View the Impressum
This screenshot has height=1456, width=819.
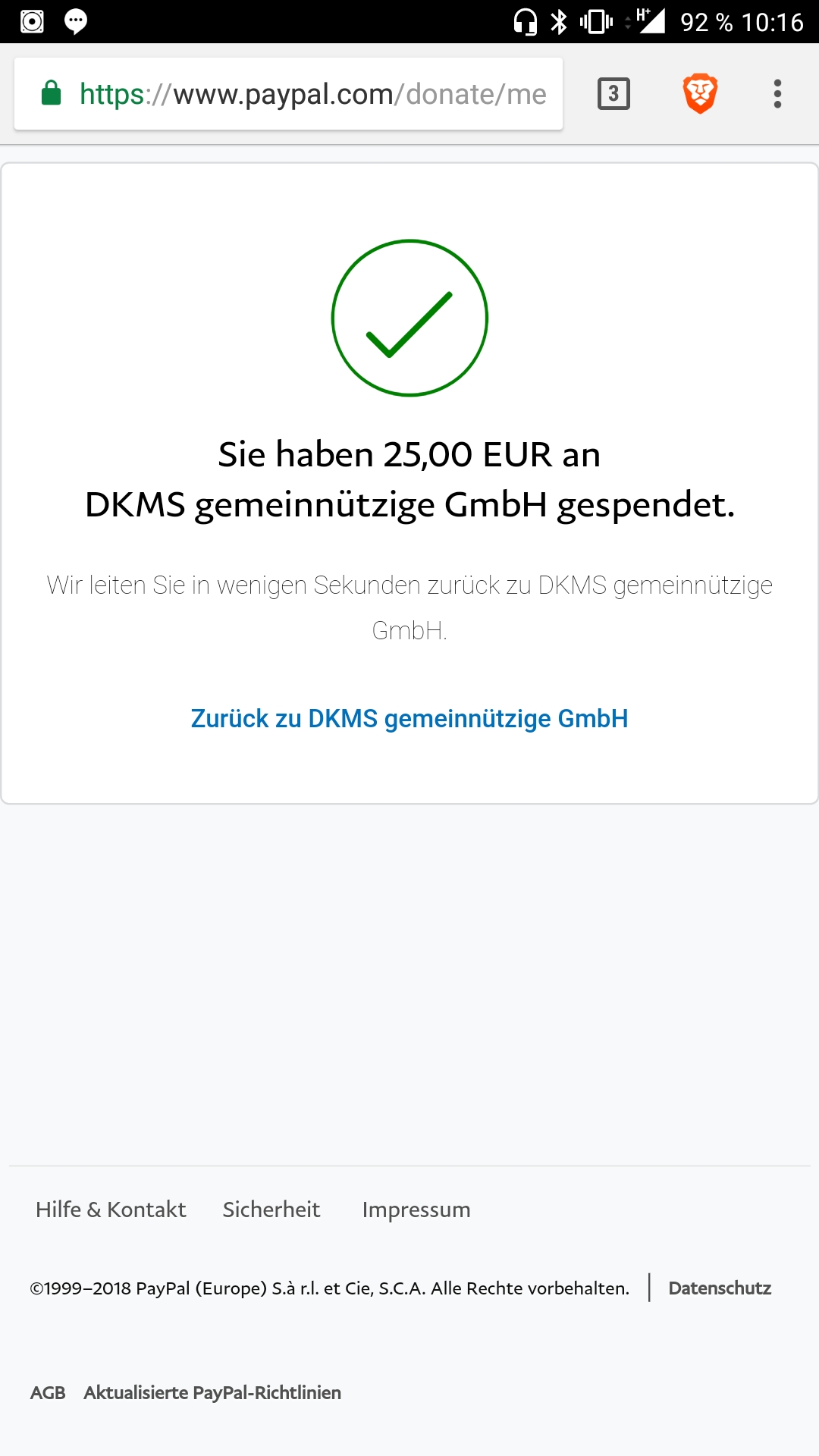pos(416,1210)
